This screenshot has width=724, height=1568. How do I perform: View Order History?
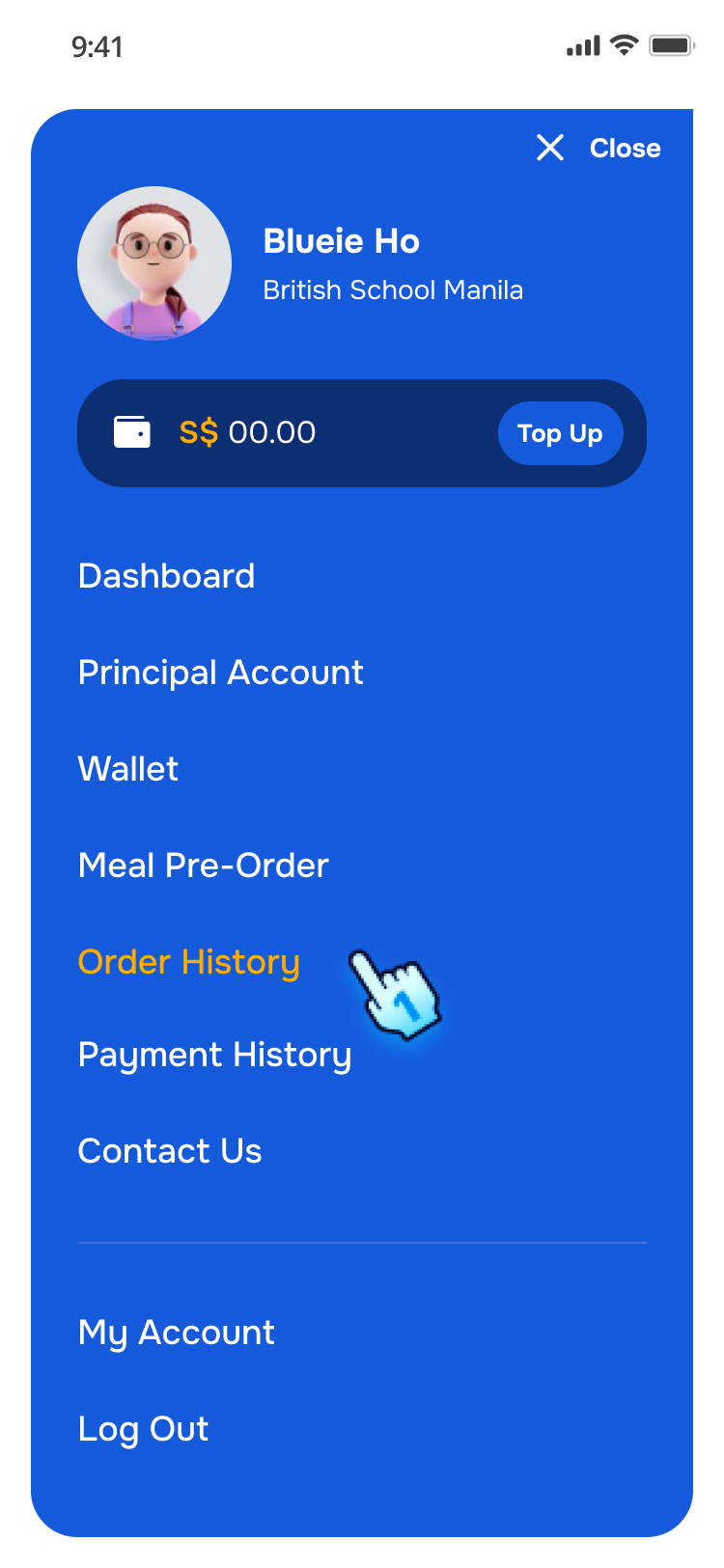click(189, 962)
